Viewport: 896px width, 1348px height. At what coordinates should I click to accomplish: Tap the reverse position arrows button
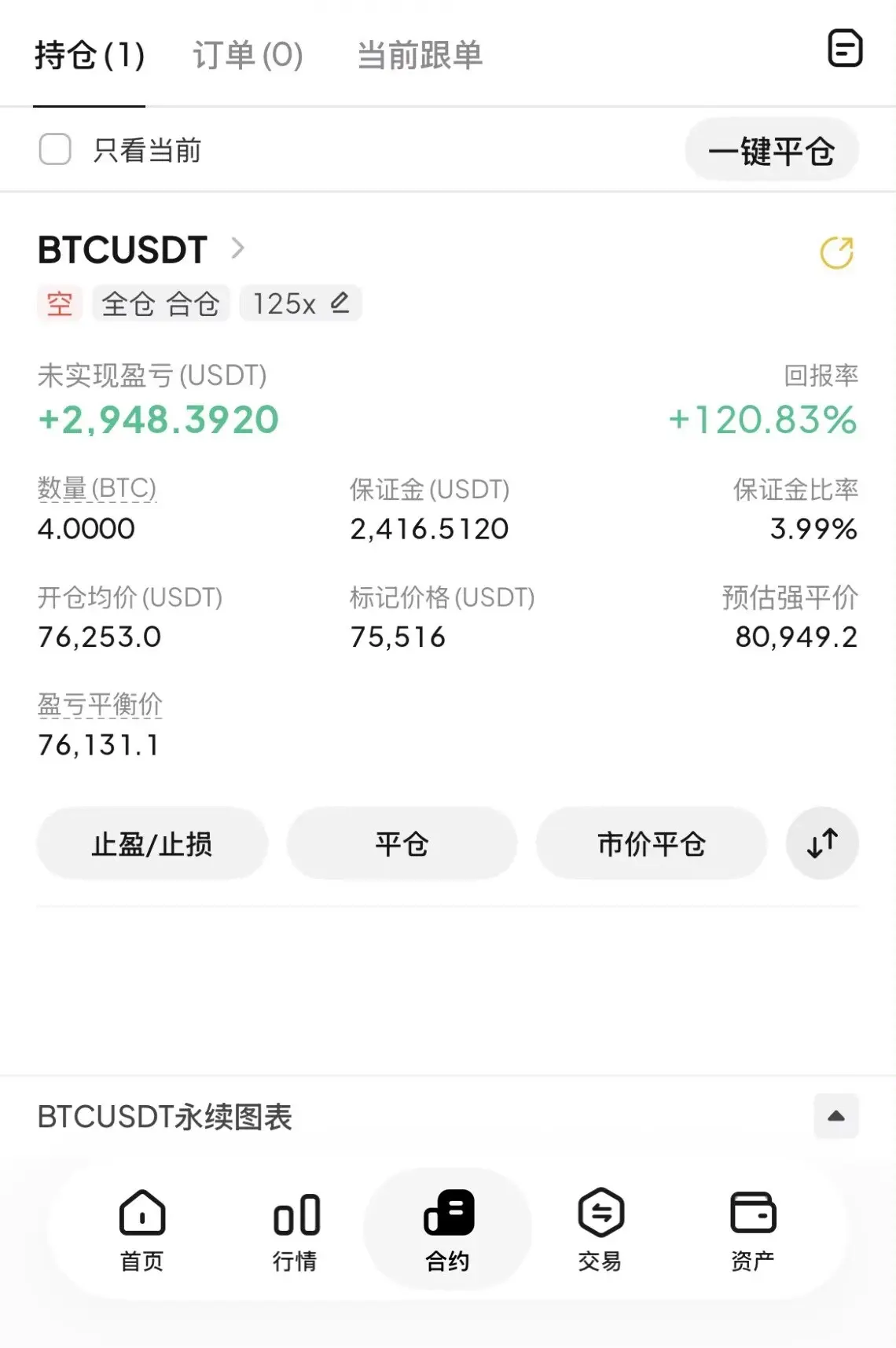(822, 843)
